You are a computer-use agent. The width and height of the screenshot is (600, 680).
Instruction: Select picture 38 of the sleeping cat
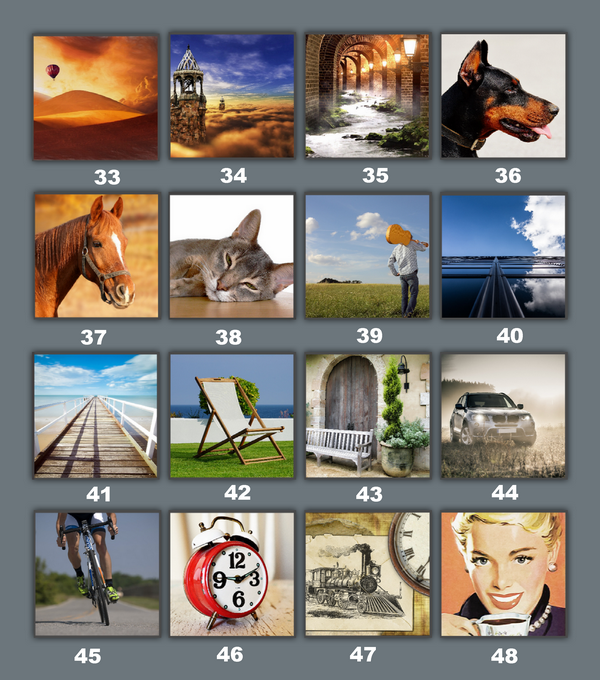click(x=232, y=256)
